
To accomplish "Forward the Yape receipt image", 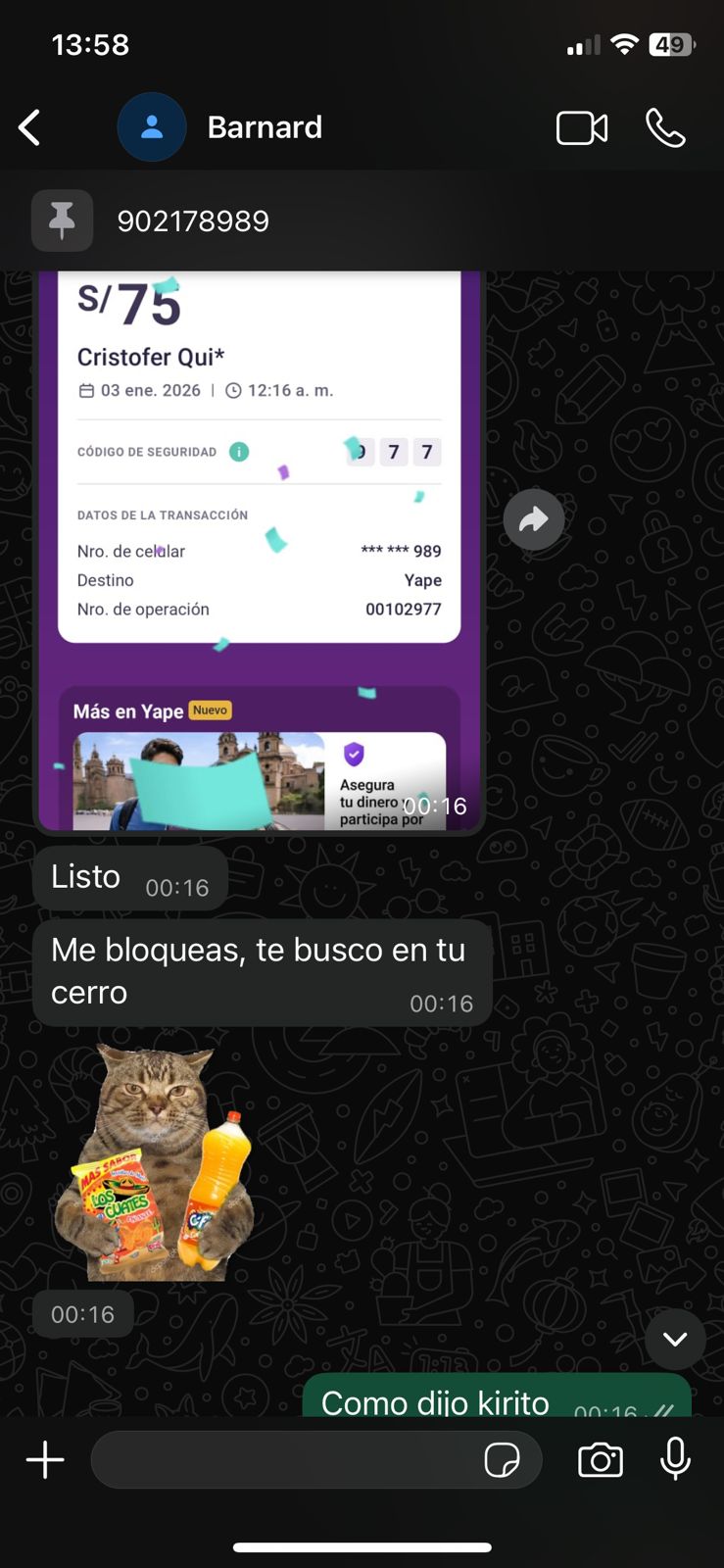I will (534, 519).
